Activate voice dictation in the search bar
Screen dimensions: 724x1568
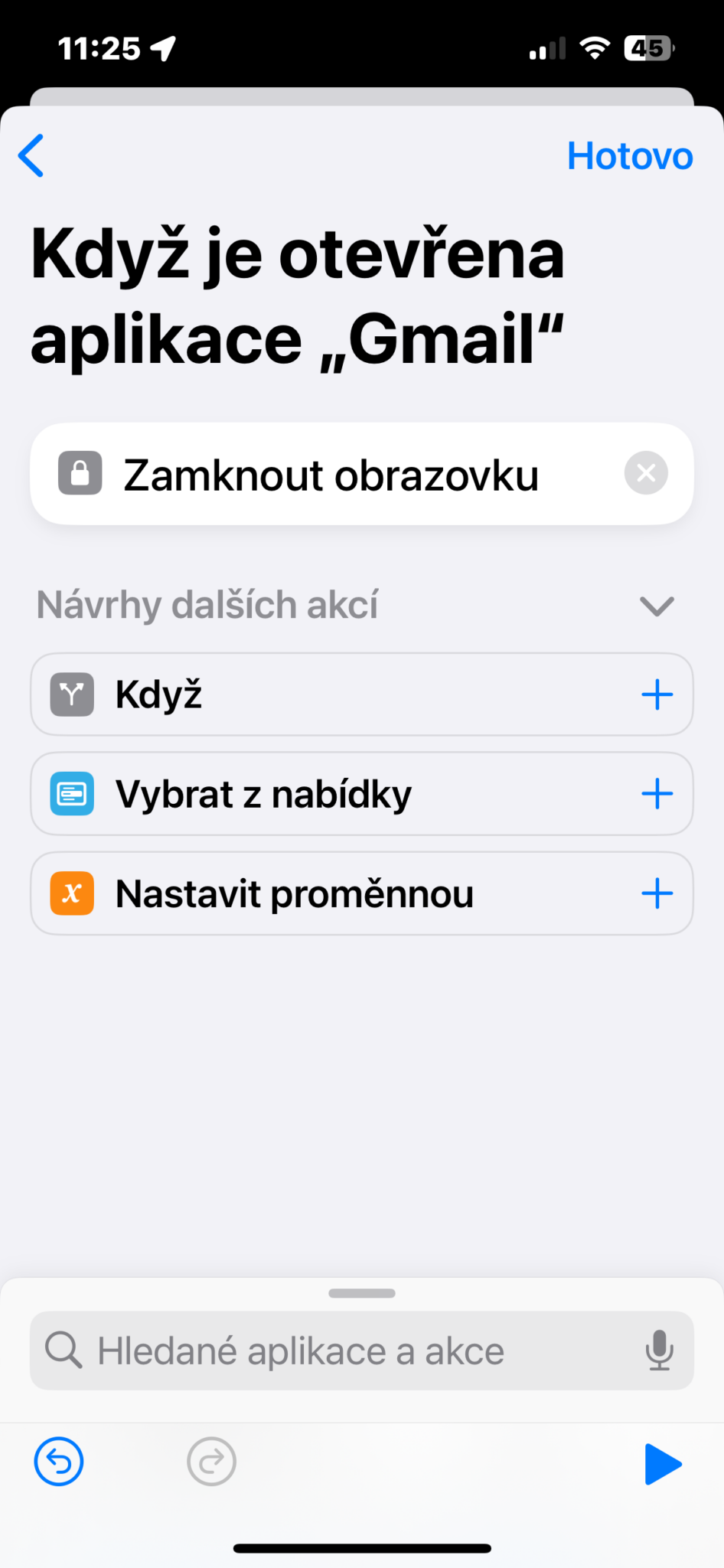pos(658,1350)
